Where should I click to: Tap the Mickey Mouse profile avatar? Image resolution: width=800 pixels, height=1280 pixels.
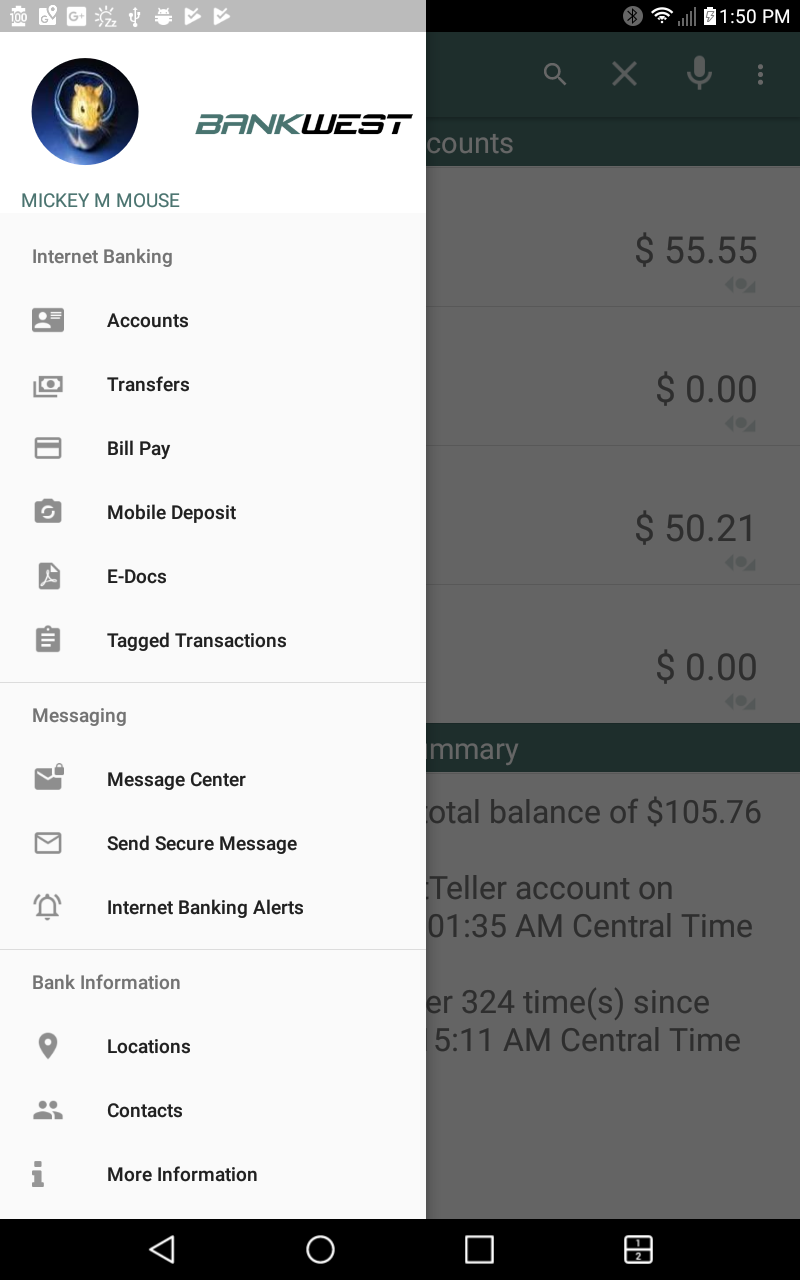coord(85,111)
